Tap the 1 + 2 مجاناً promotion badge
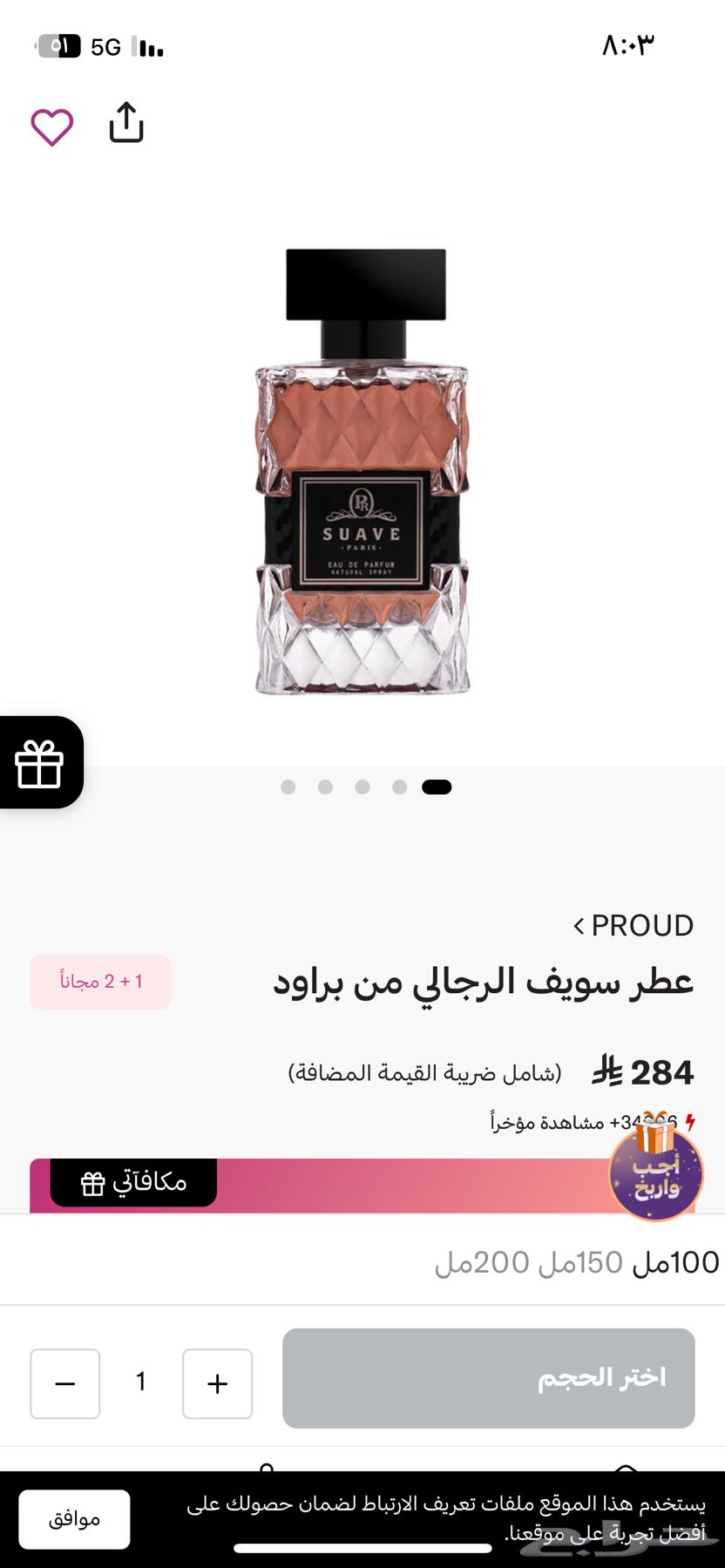Screen dimensions: 725x1568 tap(100, 981)
